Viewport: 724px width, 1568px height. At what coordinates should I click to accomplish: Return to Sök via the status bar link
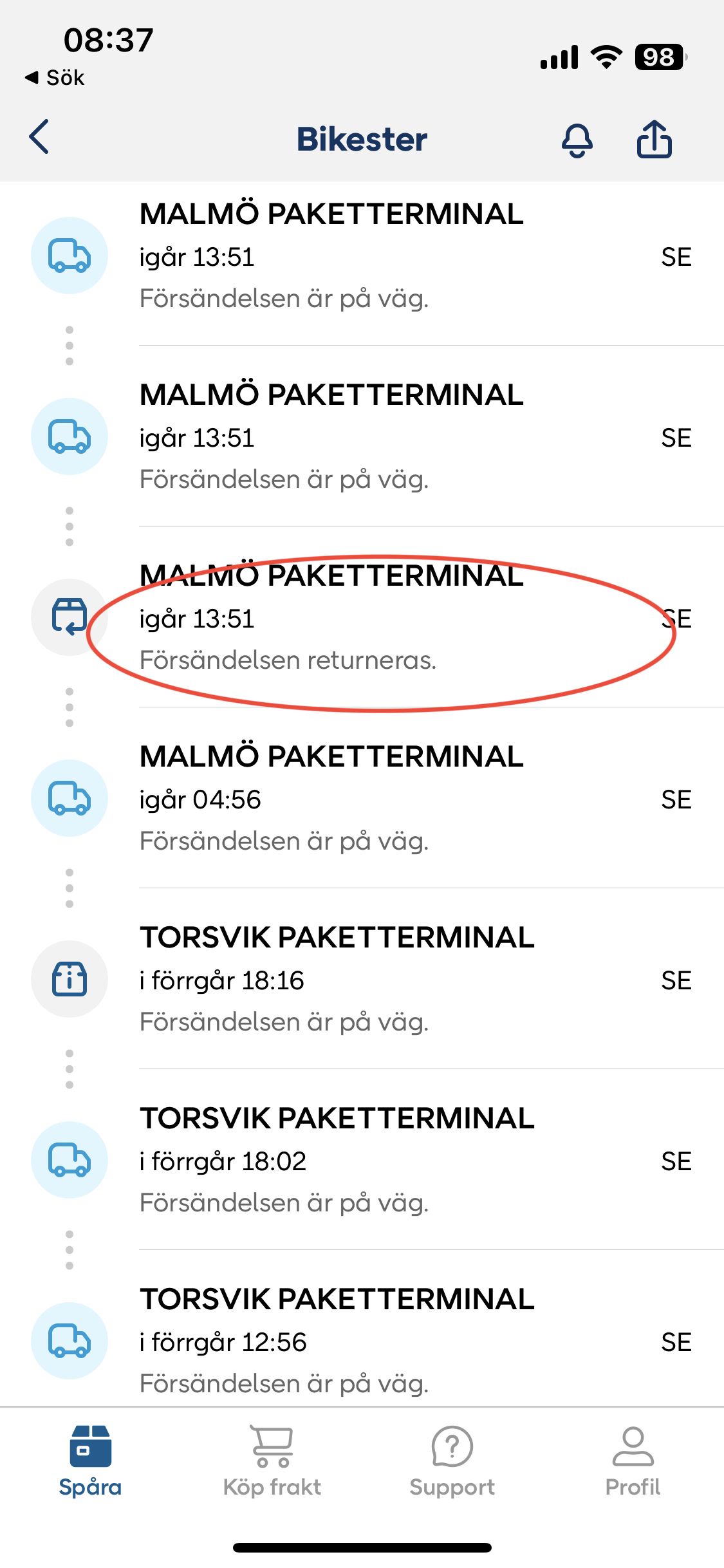(55, 78)
